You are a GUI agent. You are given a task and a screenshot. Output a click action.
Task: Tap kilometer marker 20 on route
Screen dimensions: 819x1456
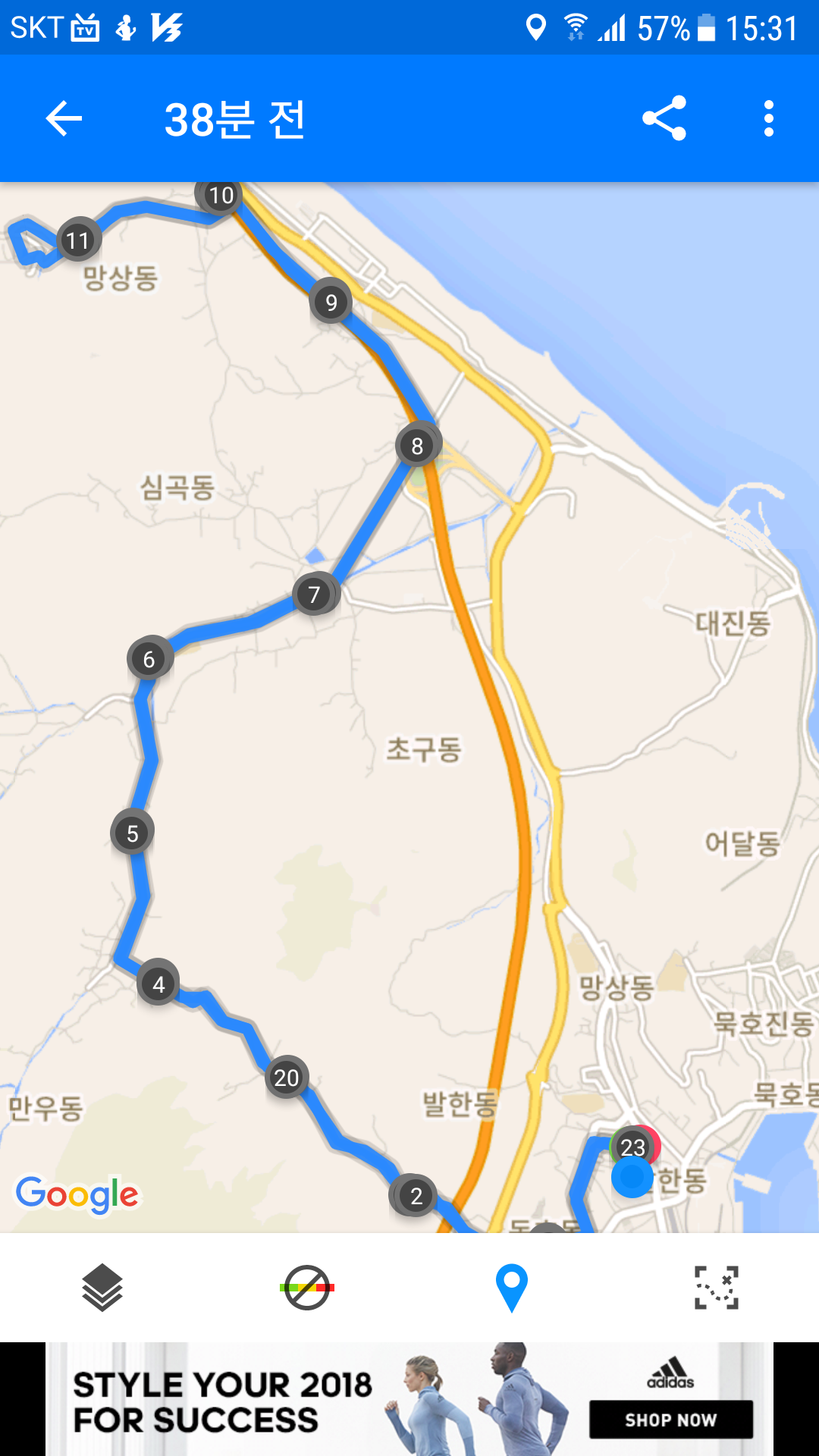click(x=287, y=1078)
